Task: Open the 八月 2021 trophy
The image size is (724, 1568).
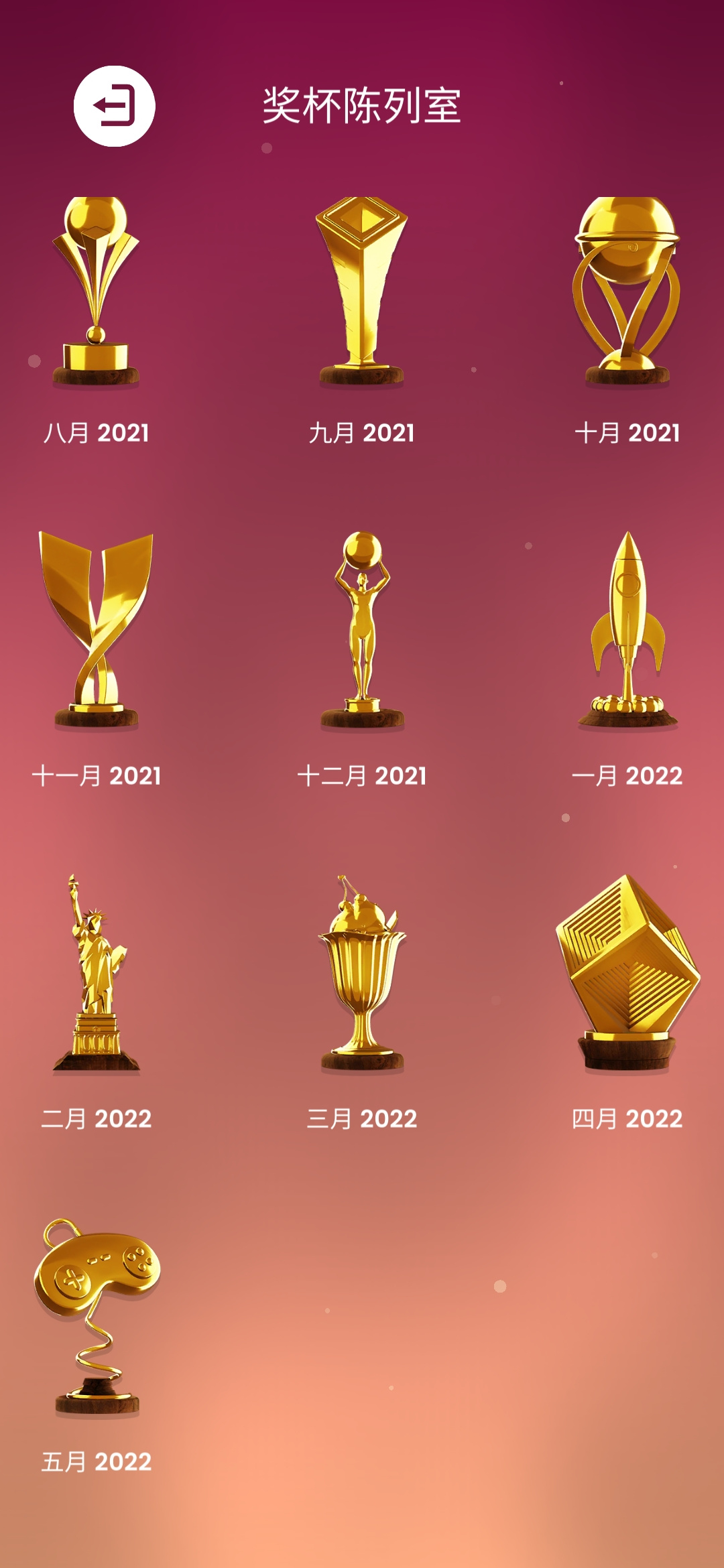Action: tap(96, 293)
